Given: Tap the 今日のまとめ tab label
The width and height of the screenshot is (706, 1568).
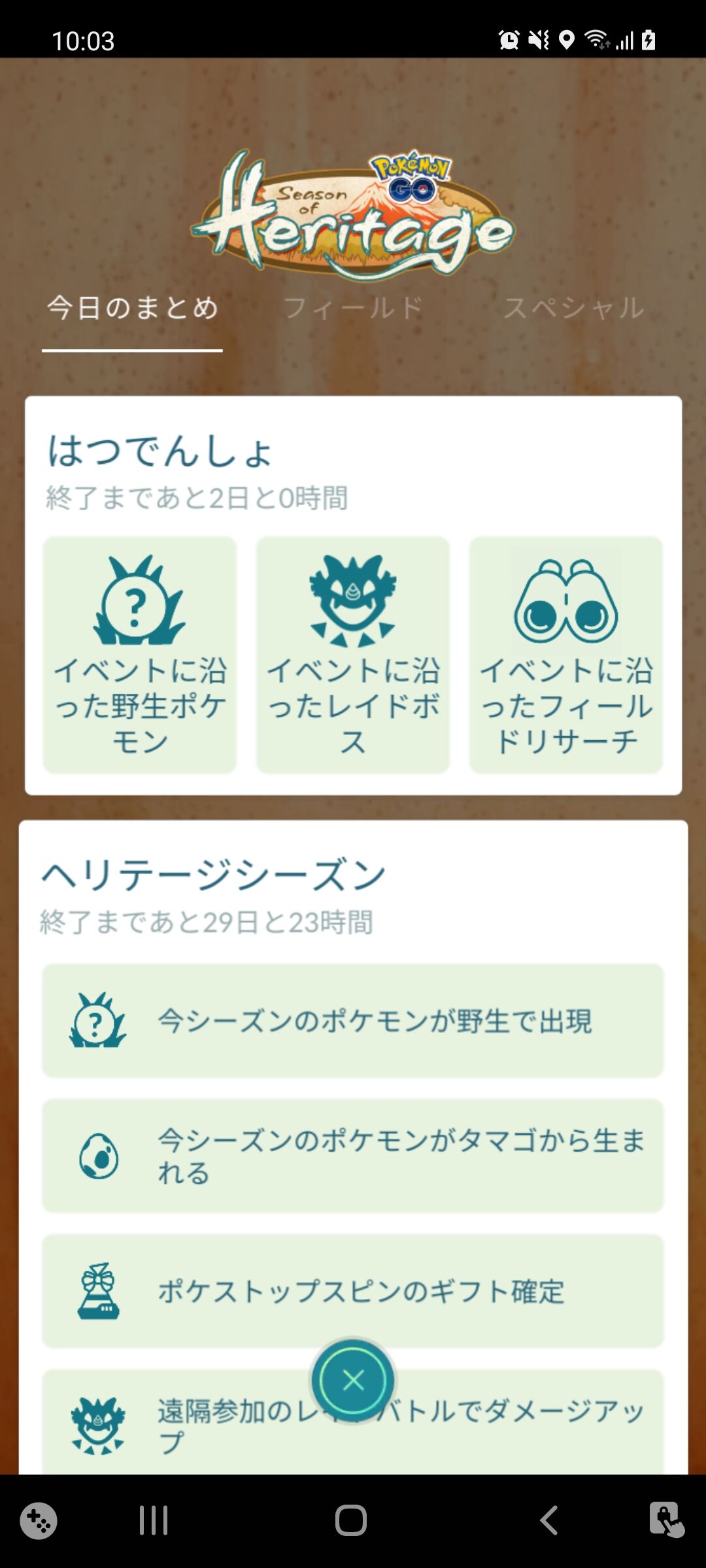Looking at the screenshot, I should [x=132, y=308].
